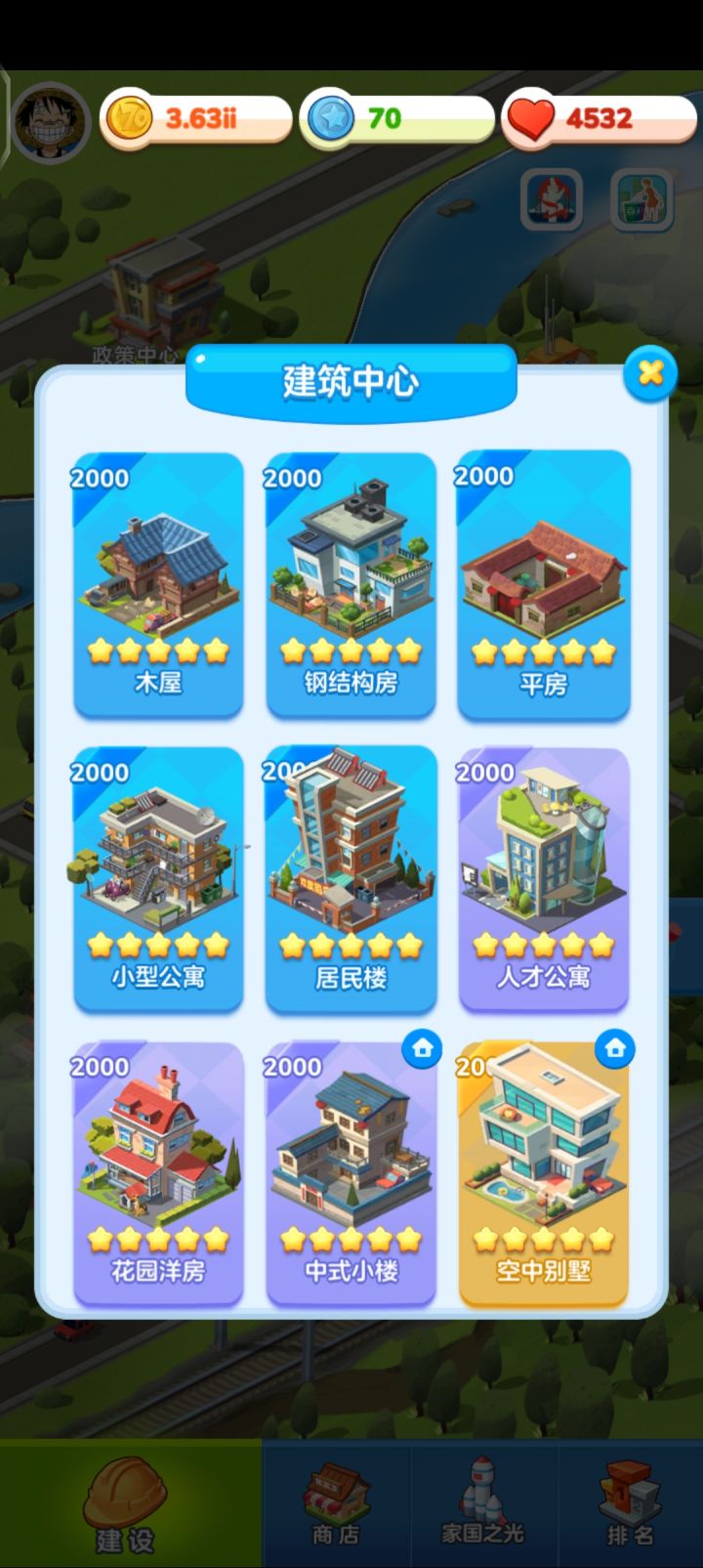The height and width of the screenshot is (1568, 703).
Task: Click the star rating under 小型公寓
Action: 157,943
